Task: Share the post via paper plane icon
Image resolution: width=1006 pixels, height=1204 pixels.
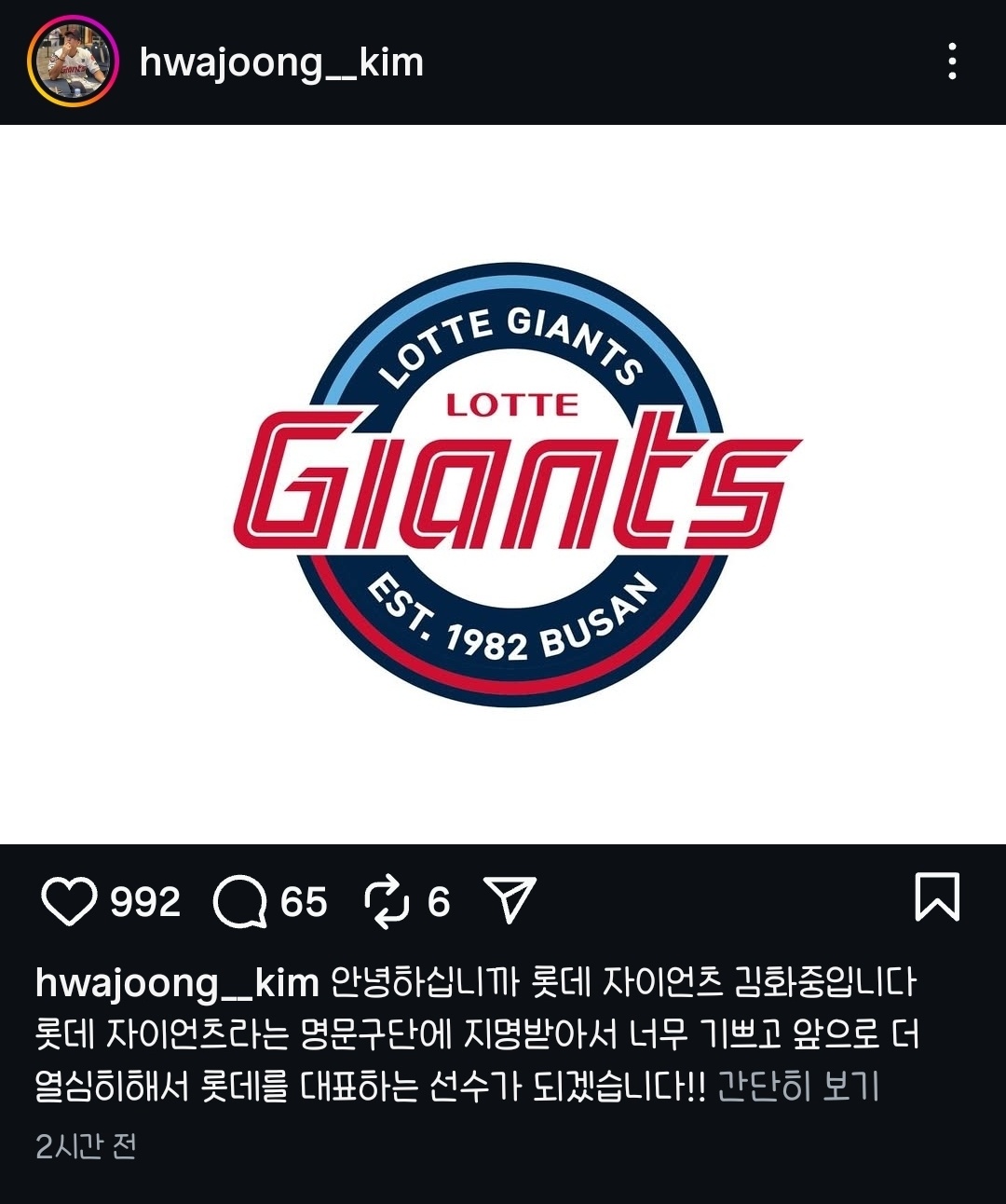Action: 510,899
